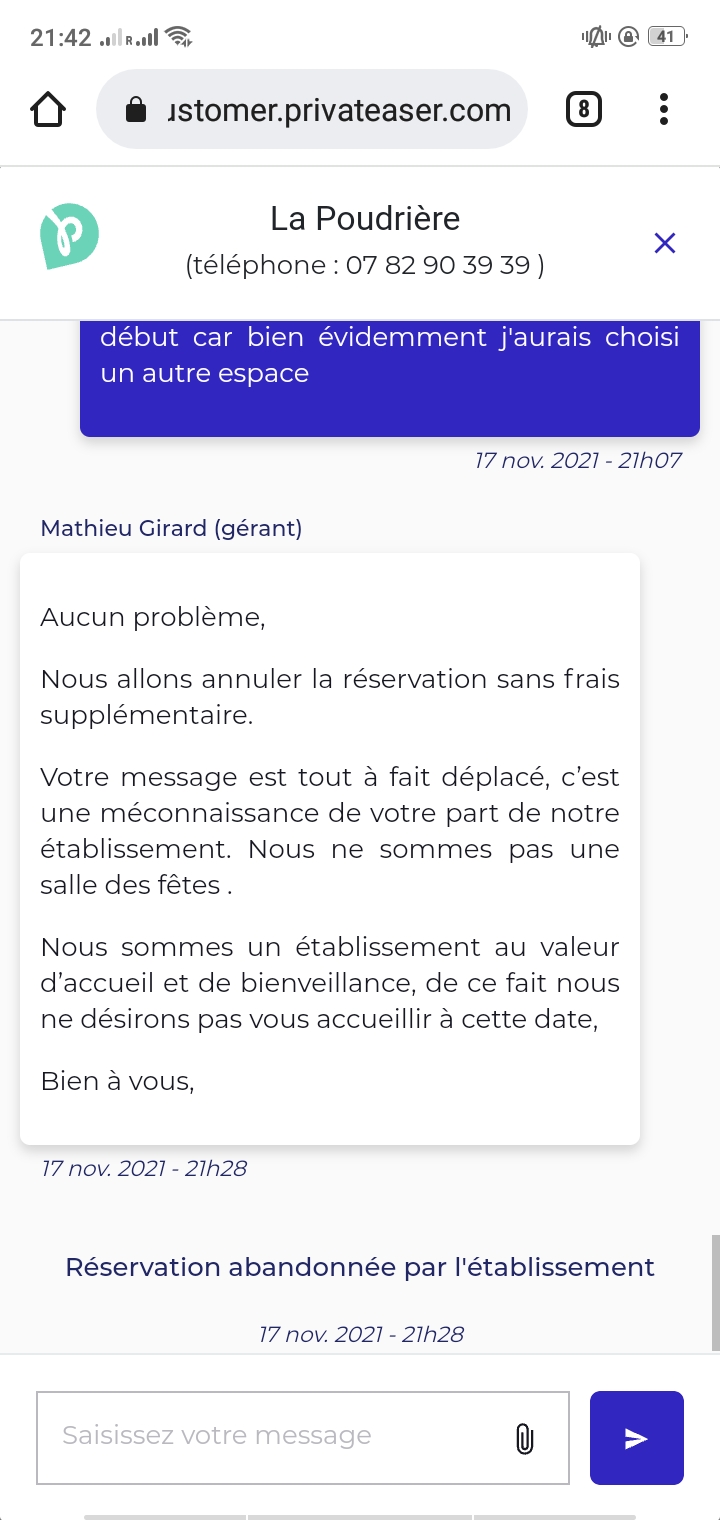Image resolution: width=720 pixels, height=1520 pixels.
Task: Go to the browser home page
Action: click(x=48, y=109)
